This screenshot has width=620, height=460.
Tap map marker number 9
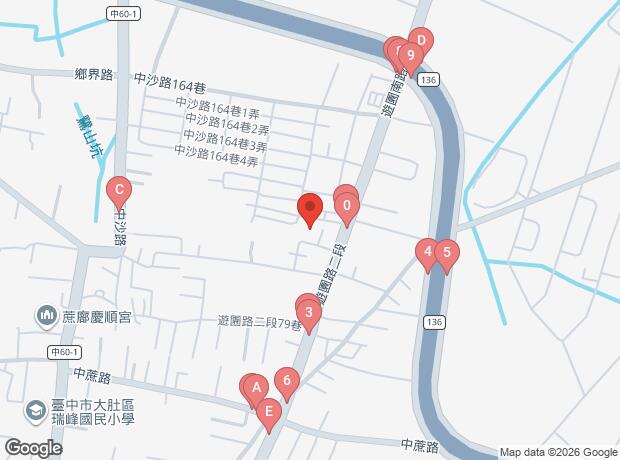(410, 55)
